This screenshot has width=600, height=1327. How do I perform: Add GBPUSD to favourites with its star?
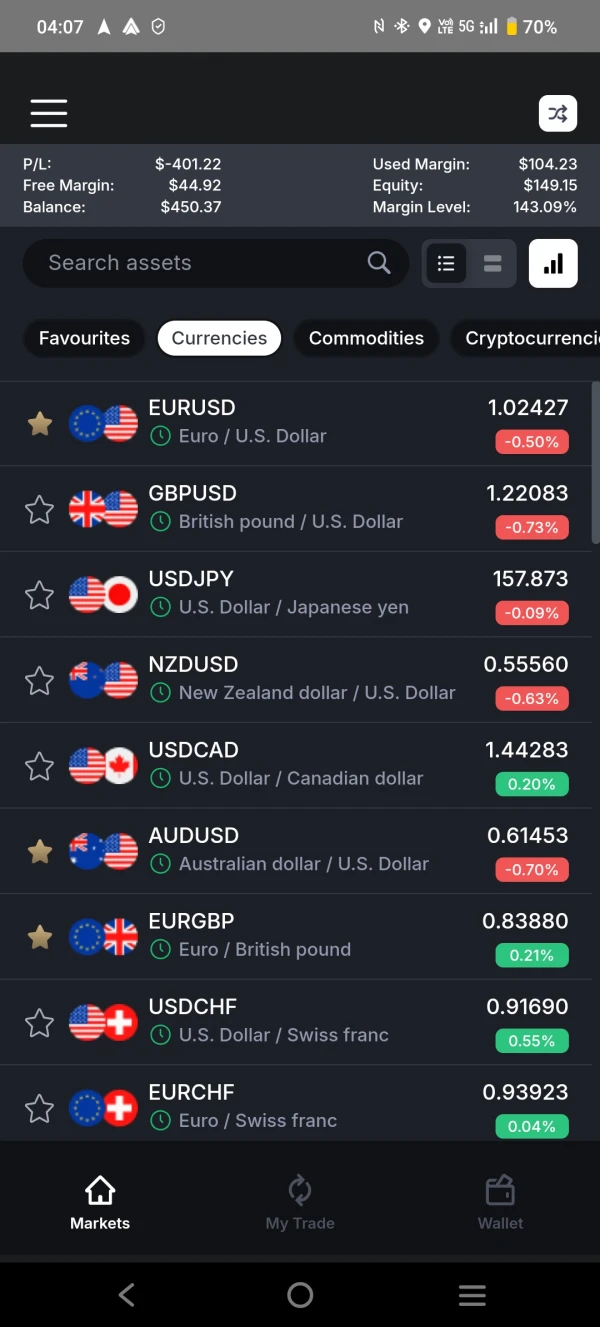(x=39, y=510)
